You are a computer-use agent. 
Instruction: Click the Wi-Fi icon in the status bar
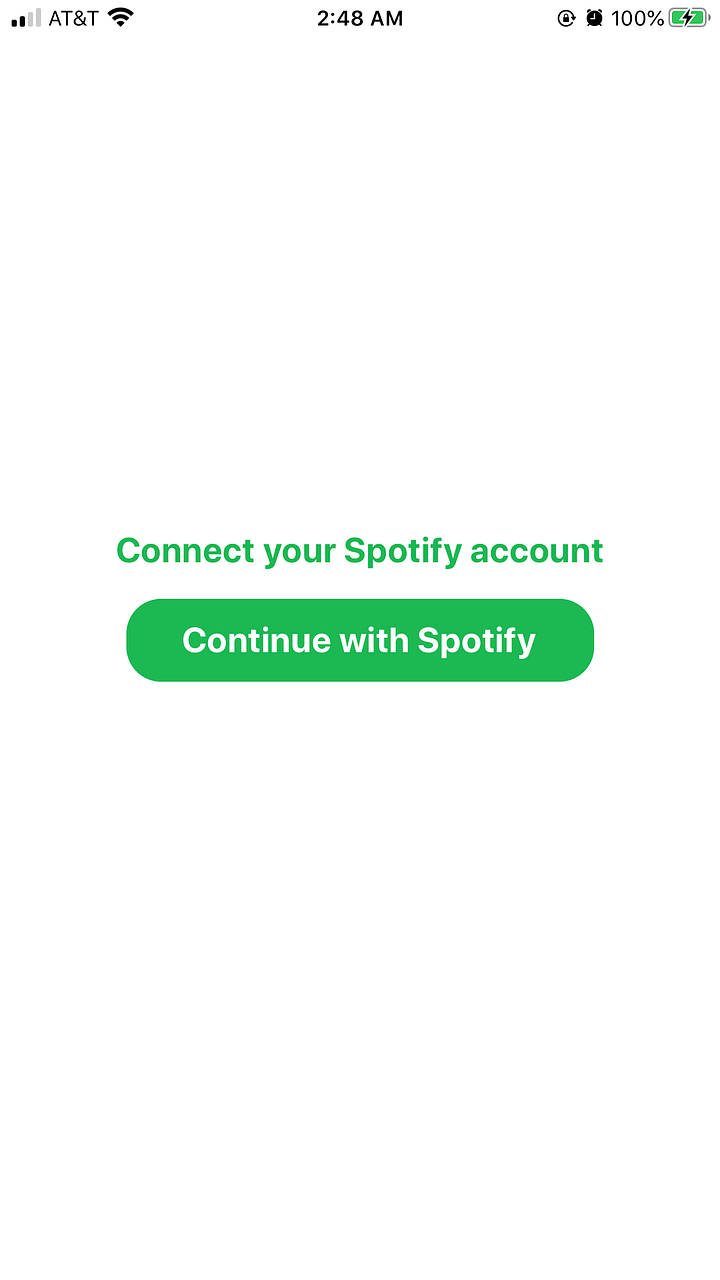click(x=119, y=17)
